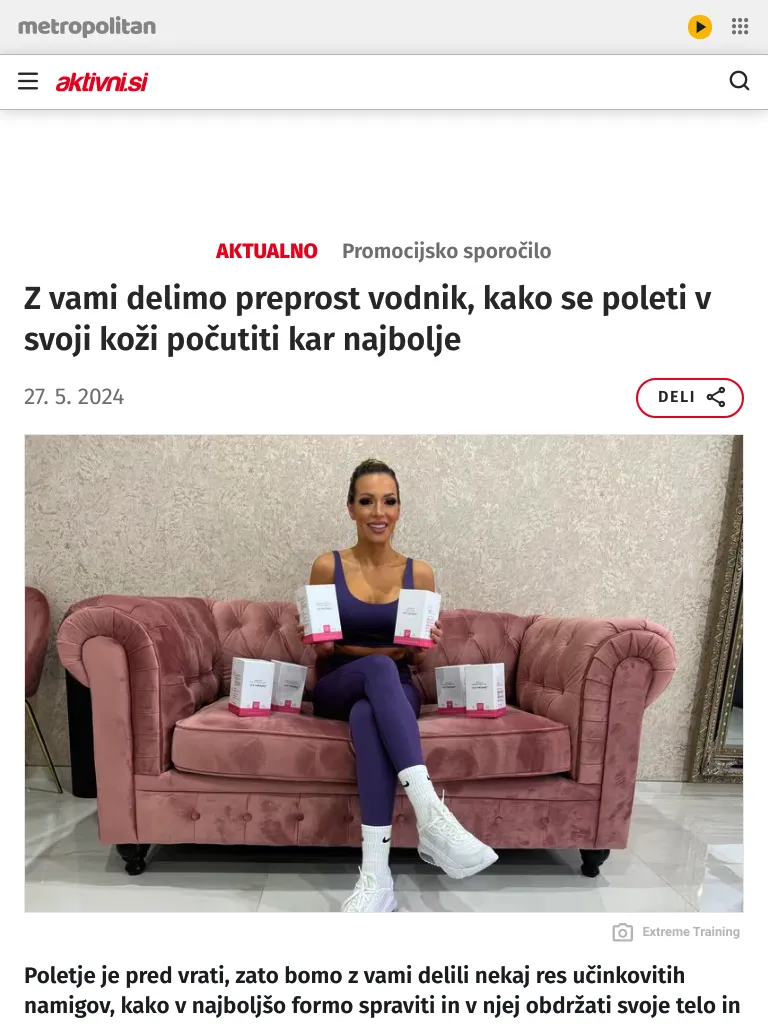The image size is (768, 1024).
Task: Open the site search
Action: click(739, 81)
